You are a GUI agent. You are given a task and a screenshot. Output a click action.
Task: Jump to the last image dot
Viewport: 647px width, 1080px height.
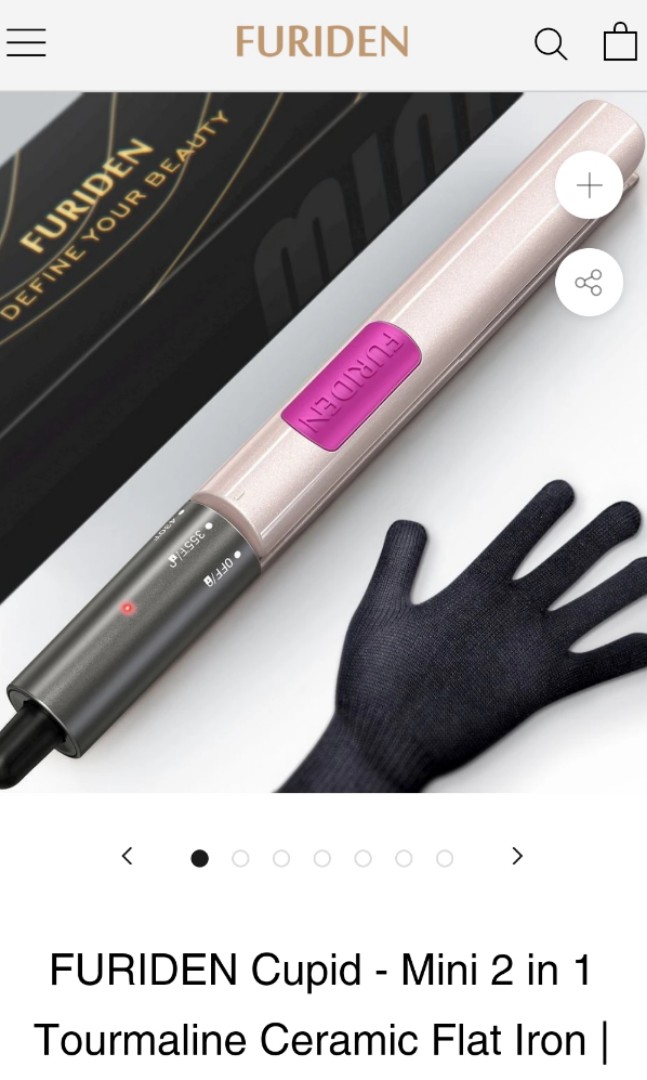coord(444,858)
